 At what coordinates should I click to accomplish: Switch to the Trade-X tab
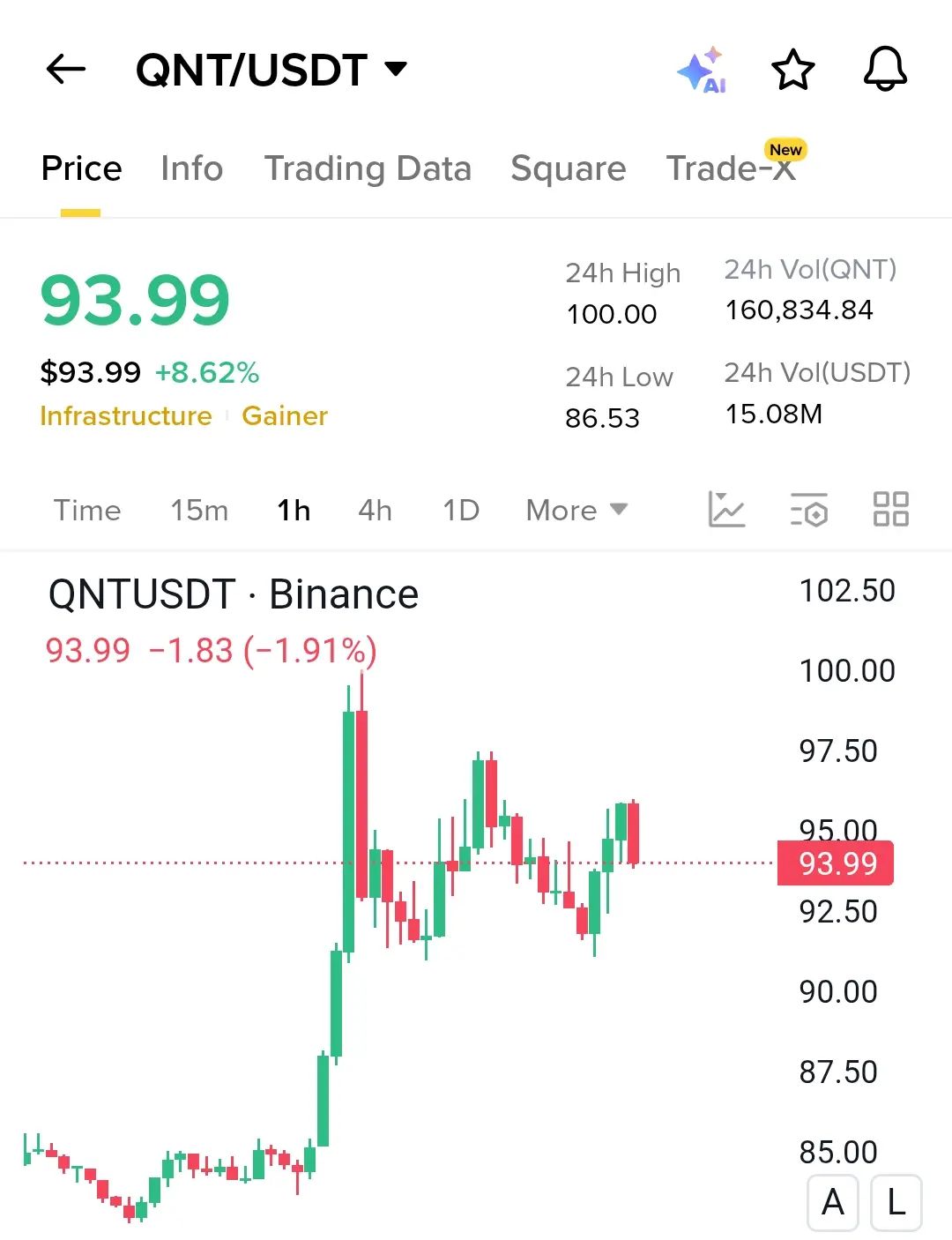point(731,168)
